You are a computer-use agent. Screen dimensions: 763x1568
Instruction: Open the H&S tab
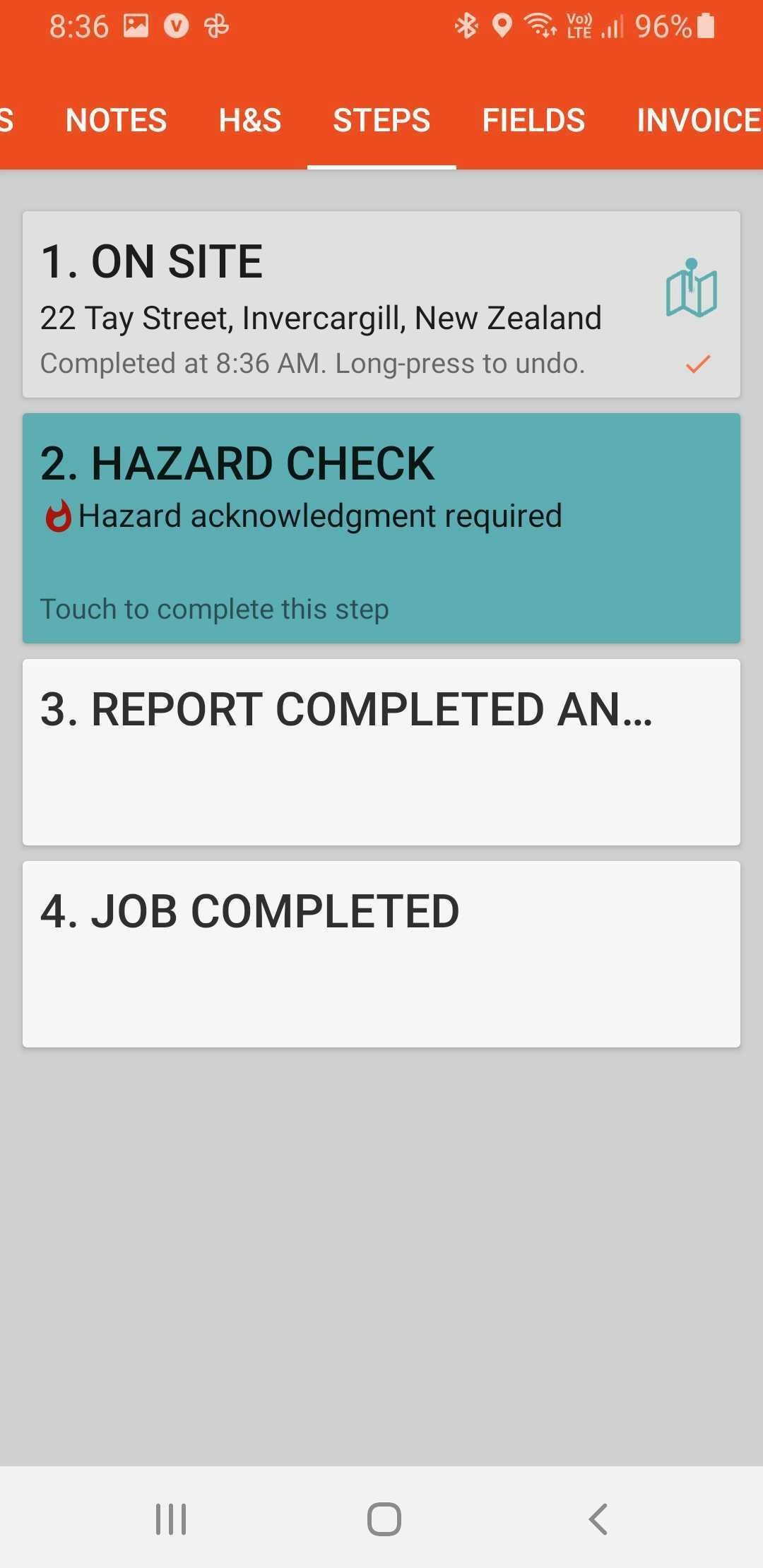[250, 120]
